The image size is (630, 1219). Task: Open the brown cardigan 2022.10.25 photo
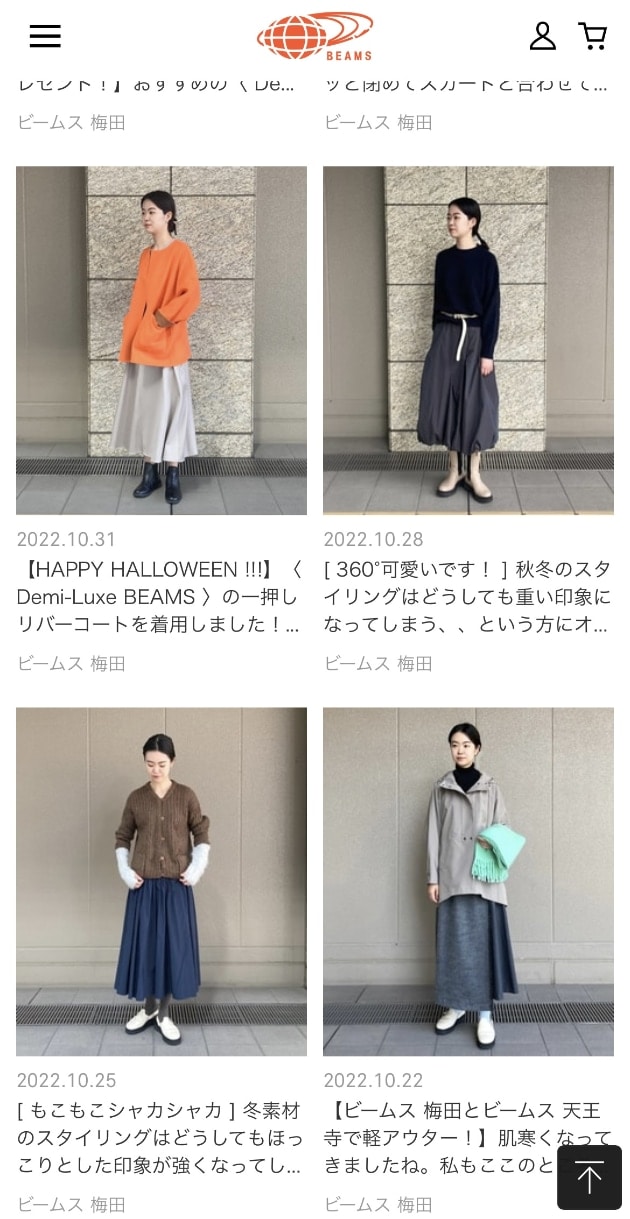tap(161, 881)
